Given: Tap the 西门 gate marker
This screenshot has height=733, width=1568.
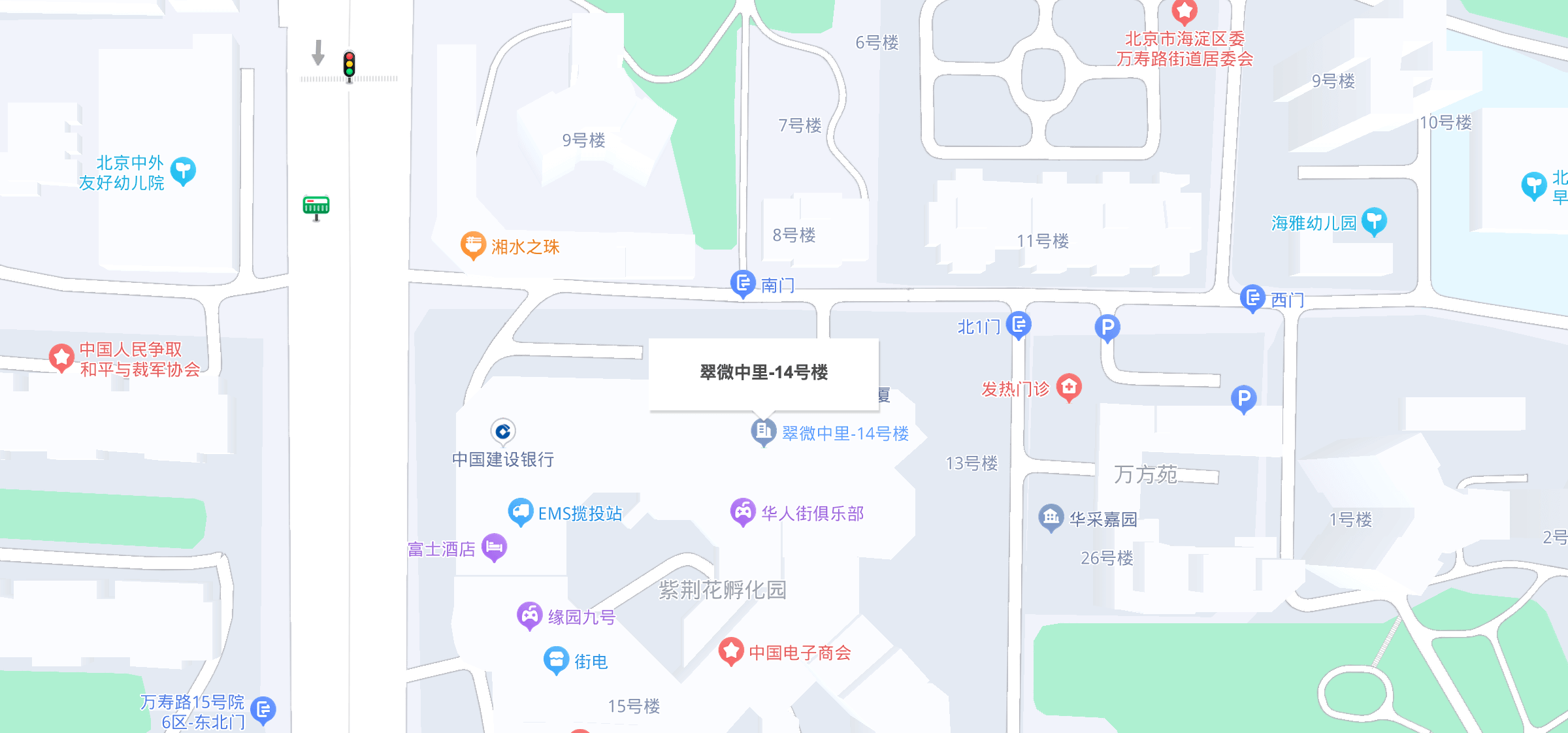Looking at the screenshot, I should pyautogui.click(x=1252, y=299).
